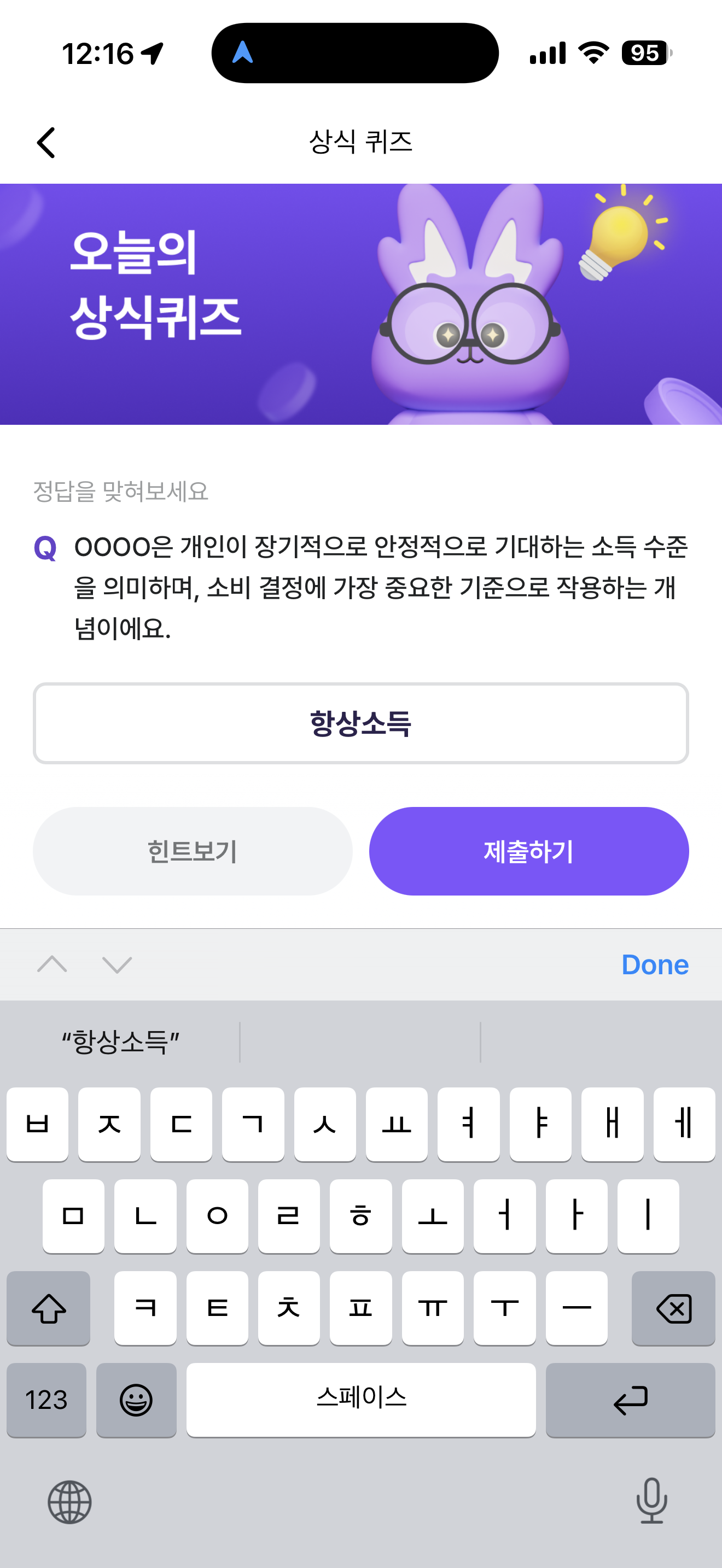Submit the answer with 제출하기
The width and height of the screenshot is (722, 1568).
528,851
